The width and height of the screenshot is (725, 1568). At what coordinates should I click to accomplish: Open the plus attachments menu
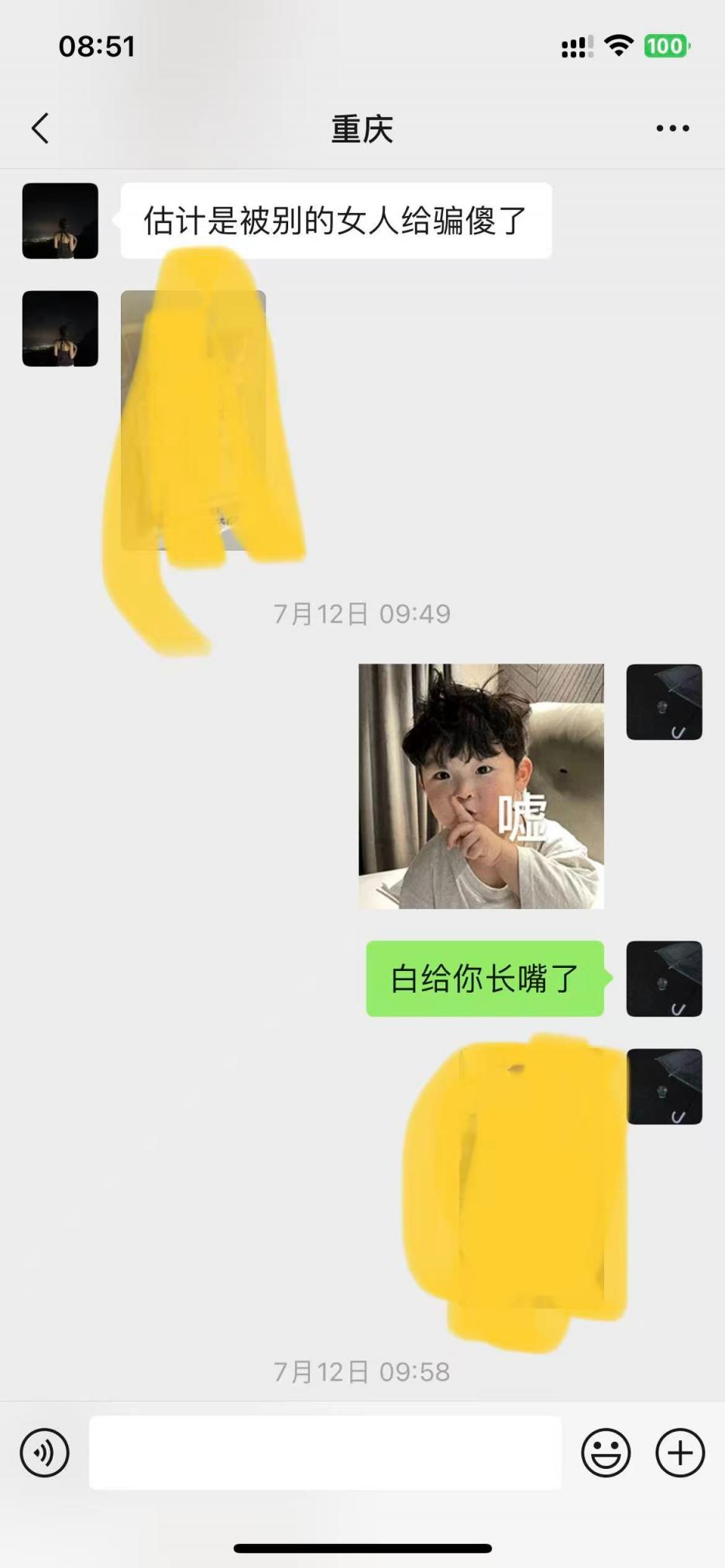pyautogui.click(x=680, y=1453)
